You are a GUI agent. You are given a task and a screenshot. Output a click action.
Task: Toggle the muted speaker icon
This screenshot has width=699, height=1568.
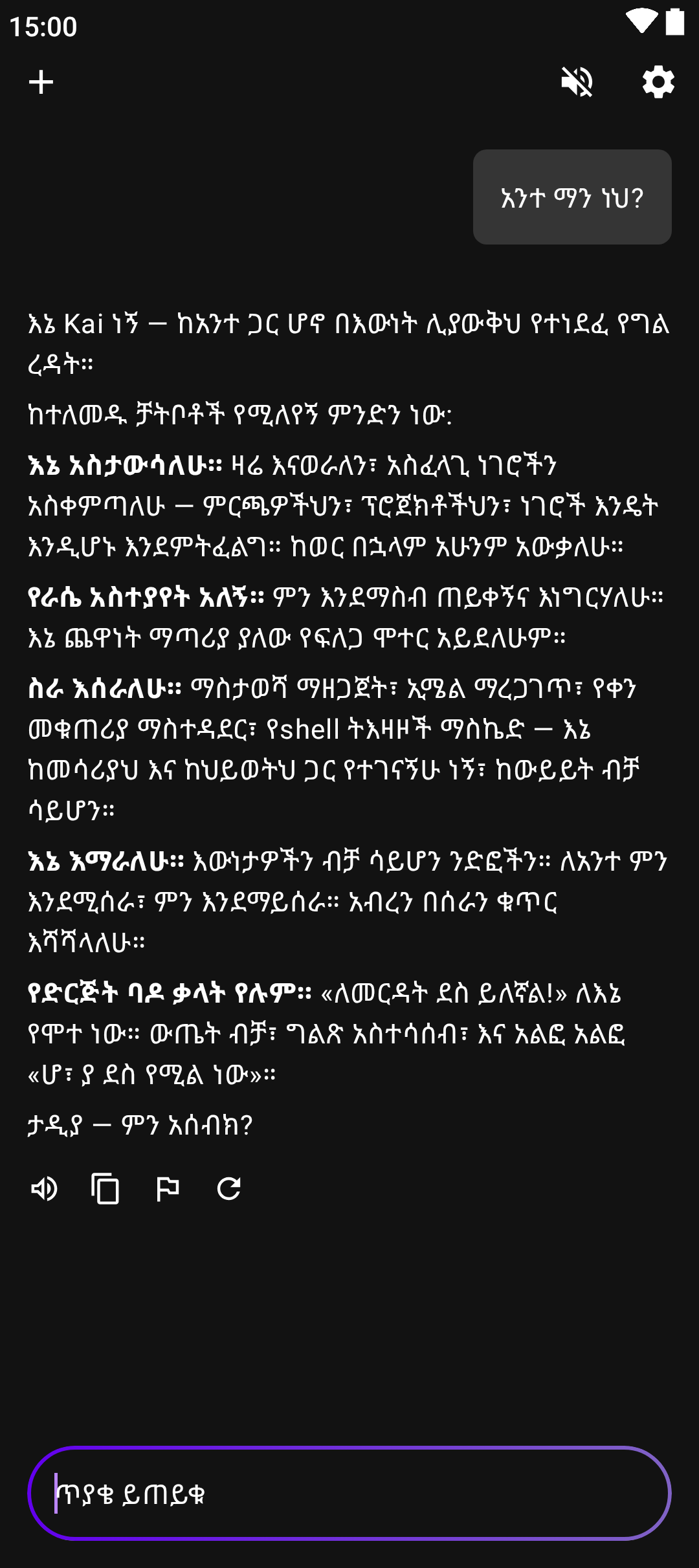pos(577,82)
